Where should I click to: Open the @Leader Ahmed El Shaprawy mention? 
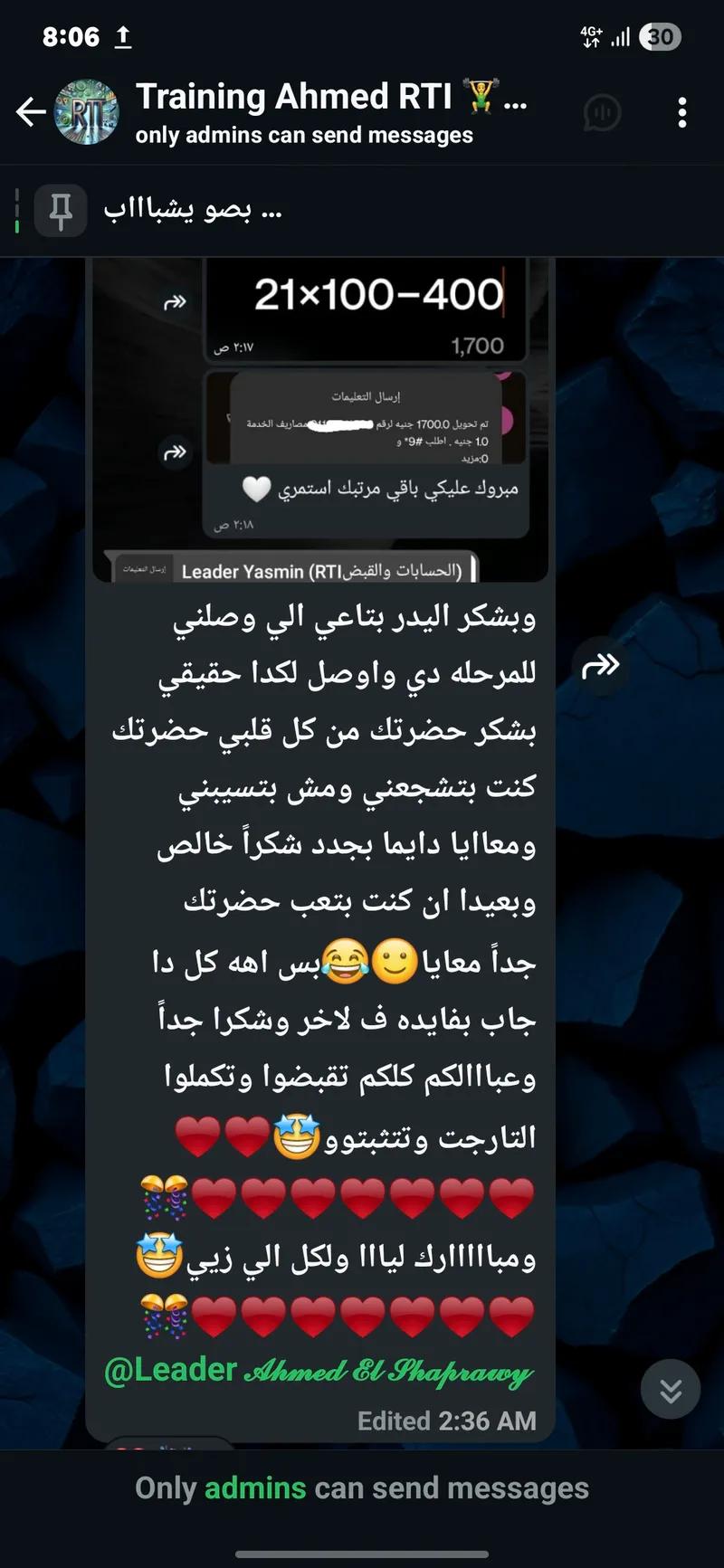pyautogui.click(x=319, y=1371)
